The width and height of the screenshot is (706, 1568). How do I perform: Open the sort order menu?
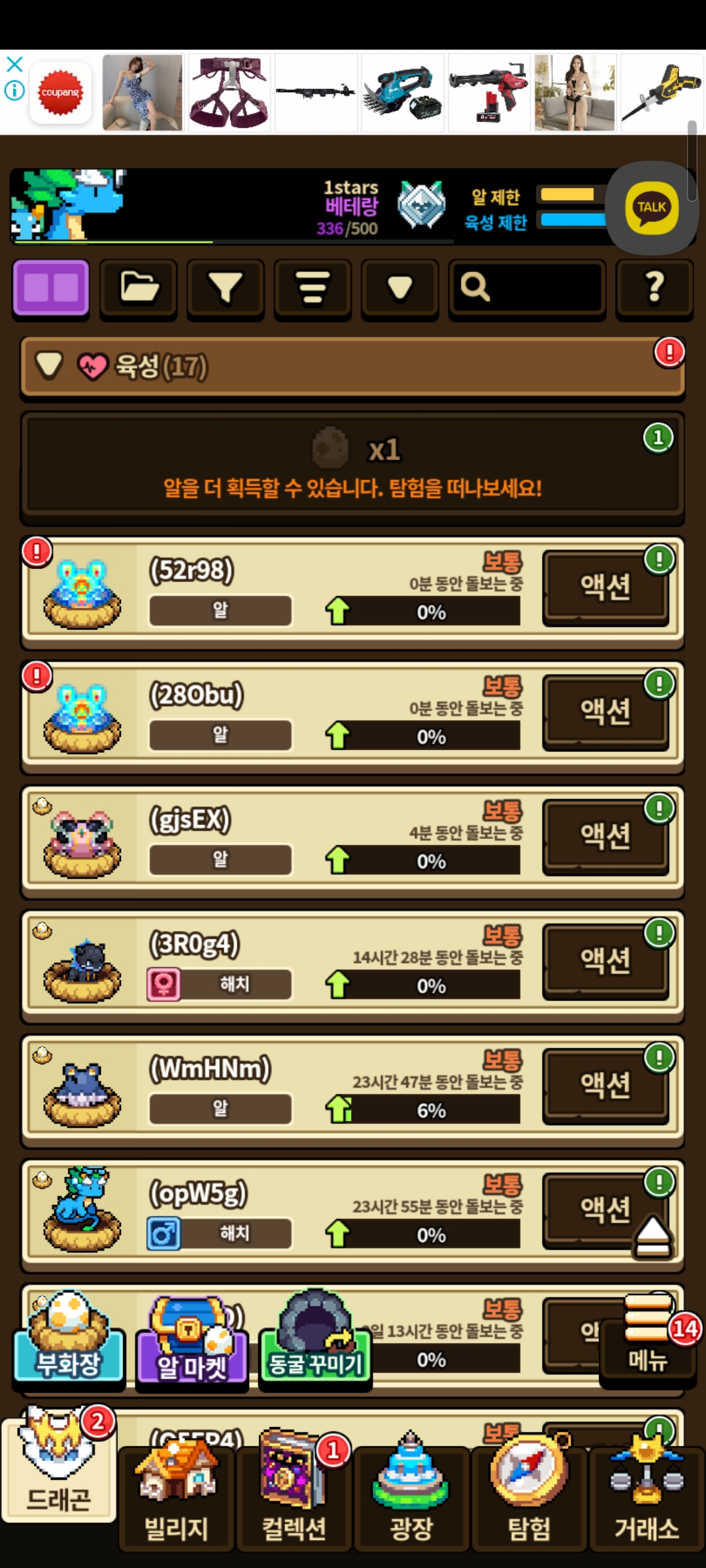click(312, 288)
